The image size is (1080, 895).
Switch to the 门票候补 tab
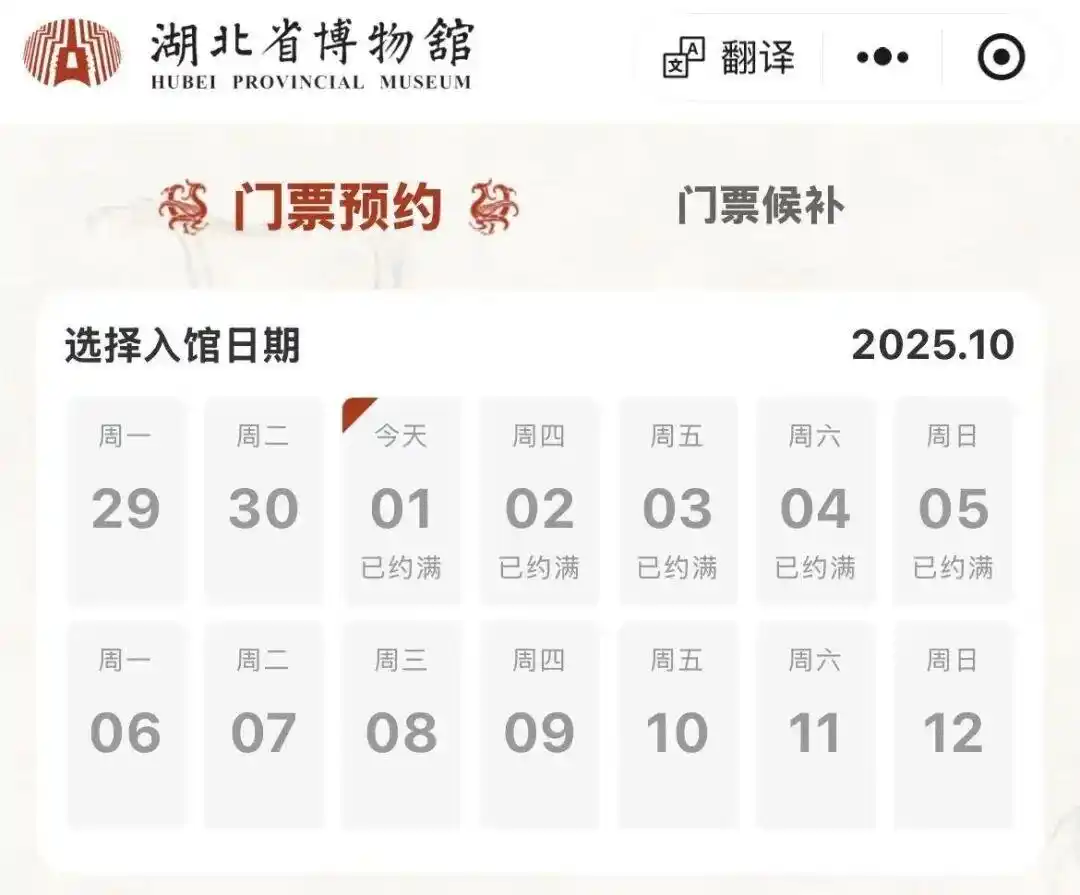(760, 206)
